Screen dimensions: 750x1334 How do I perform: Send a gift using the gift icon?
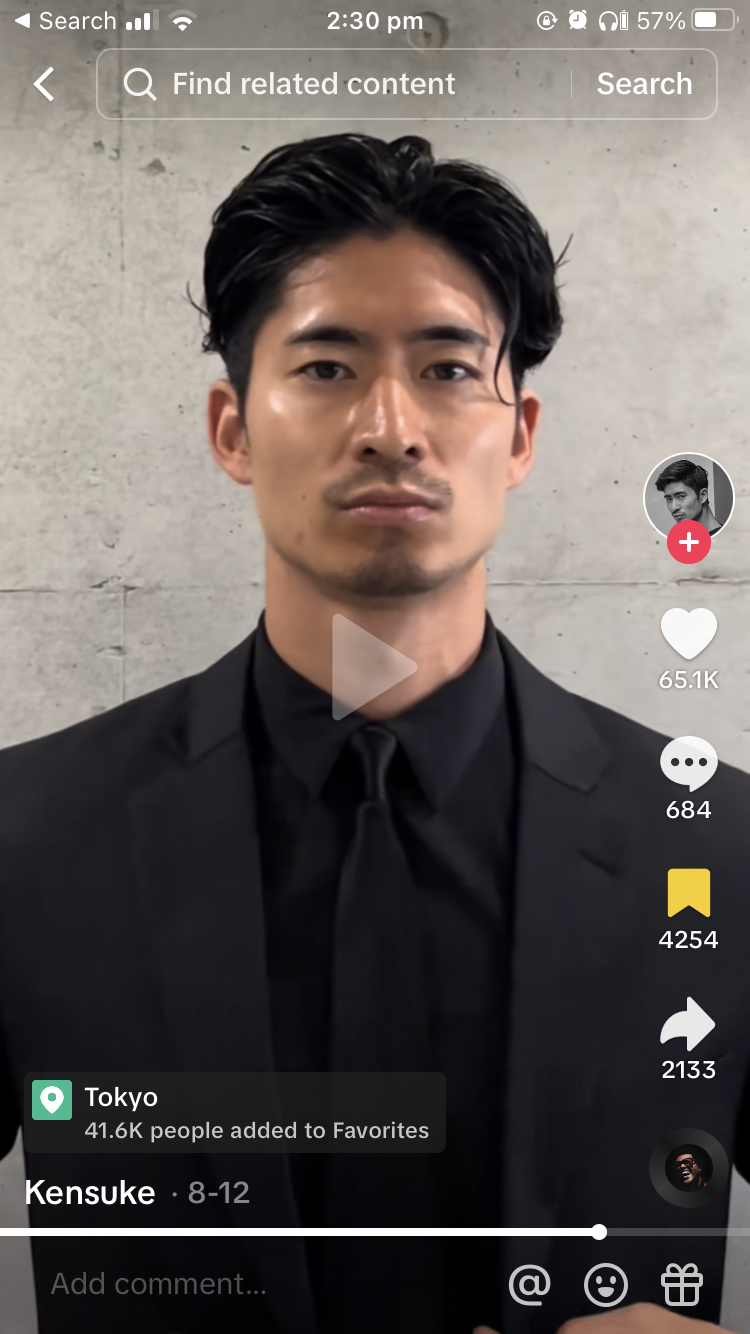coord(683,1284)
